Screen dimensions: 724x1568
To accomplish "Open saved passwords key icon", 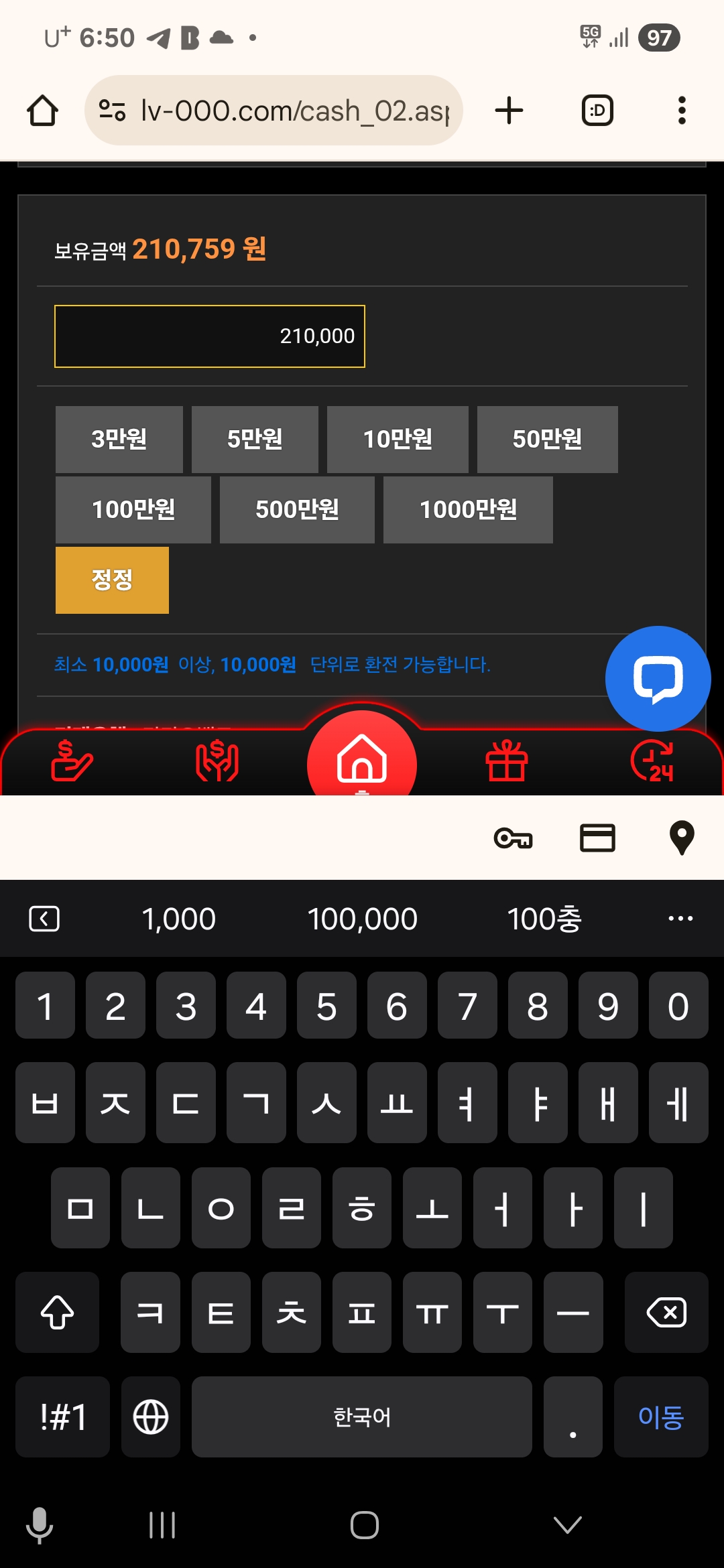I will pyautogui.click(x=513, y=838).
